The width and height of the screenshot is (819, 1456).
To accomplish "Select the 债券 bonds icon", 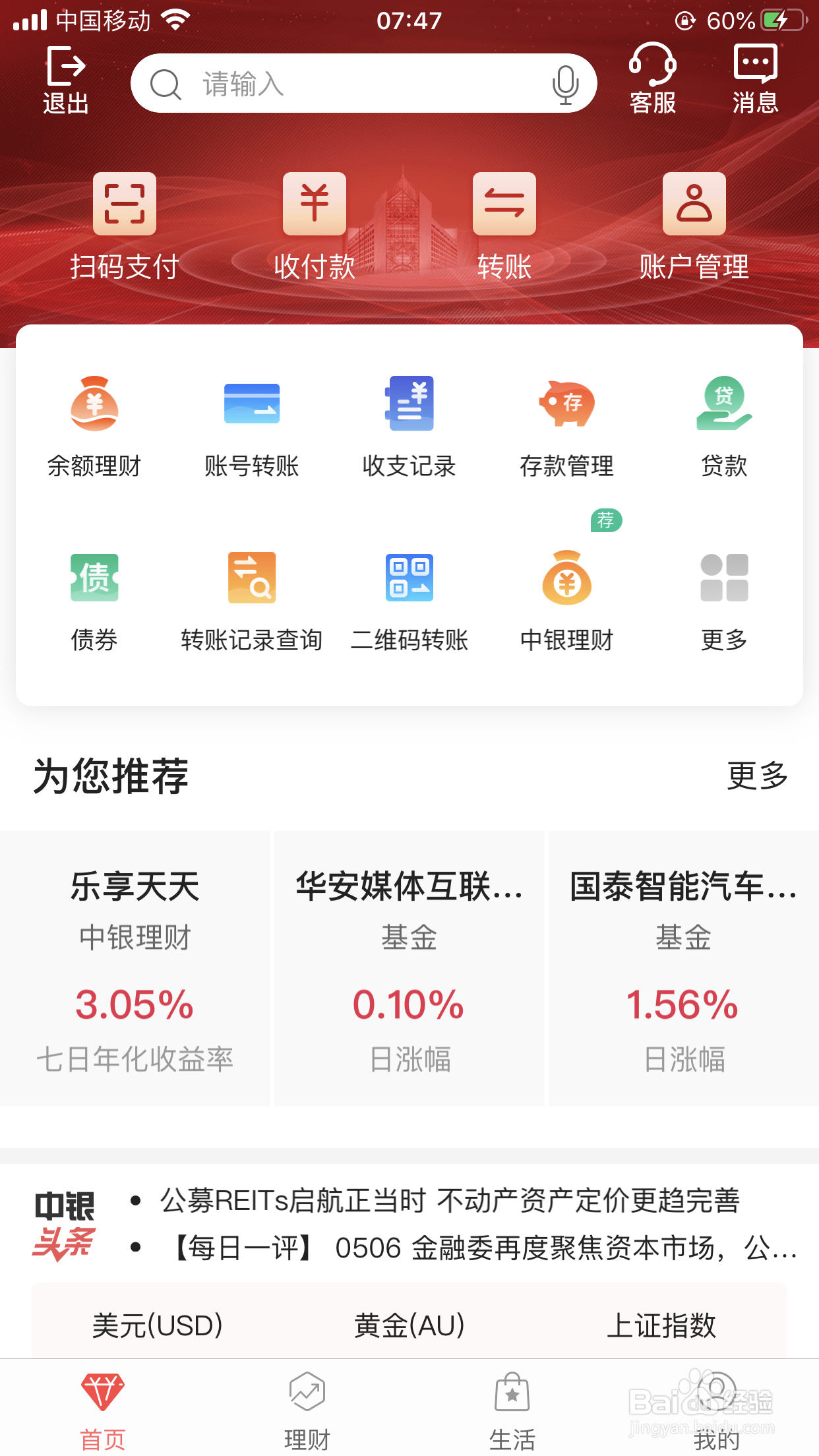I will point(94,577).
